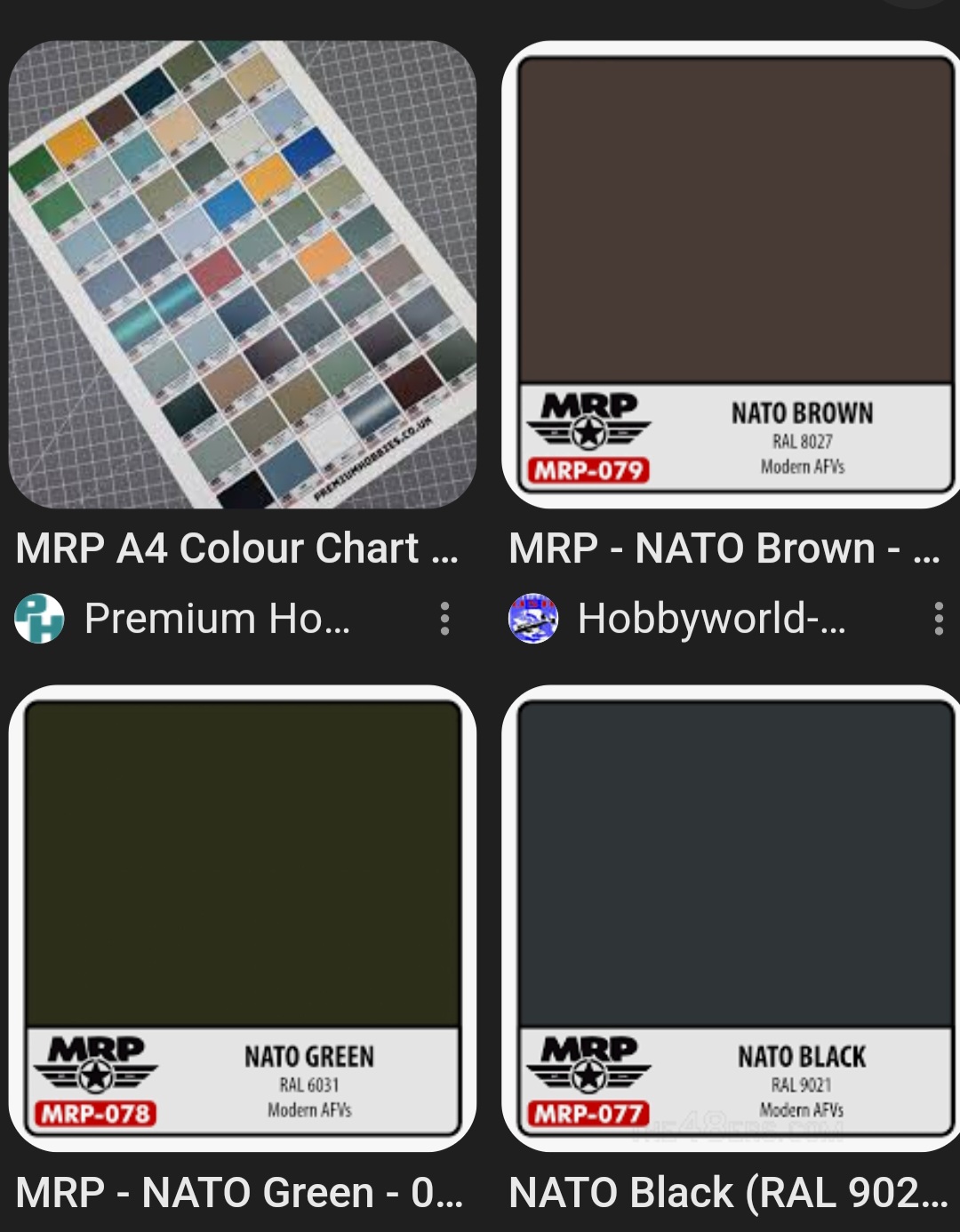Visit the Hobbyworld source link

tap(709, 619)
